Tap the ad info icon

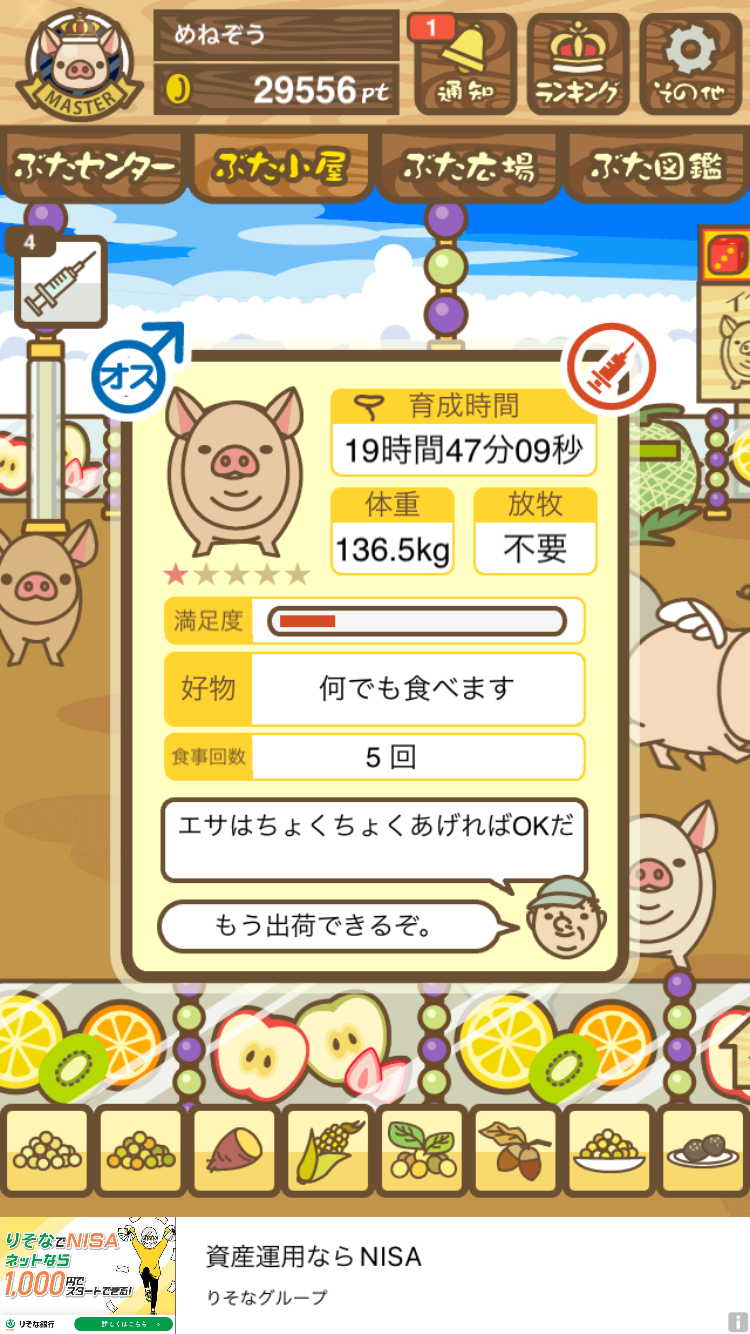[x=737, y=1322]
